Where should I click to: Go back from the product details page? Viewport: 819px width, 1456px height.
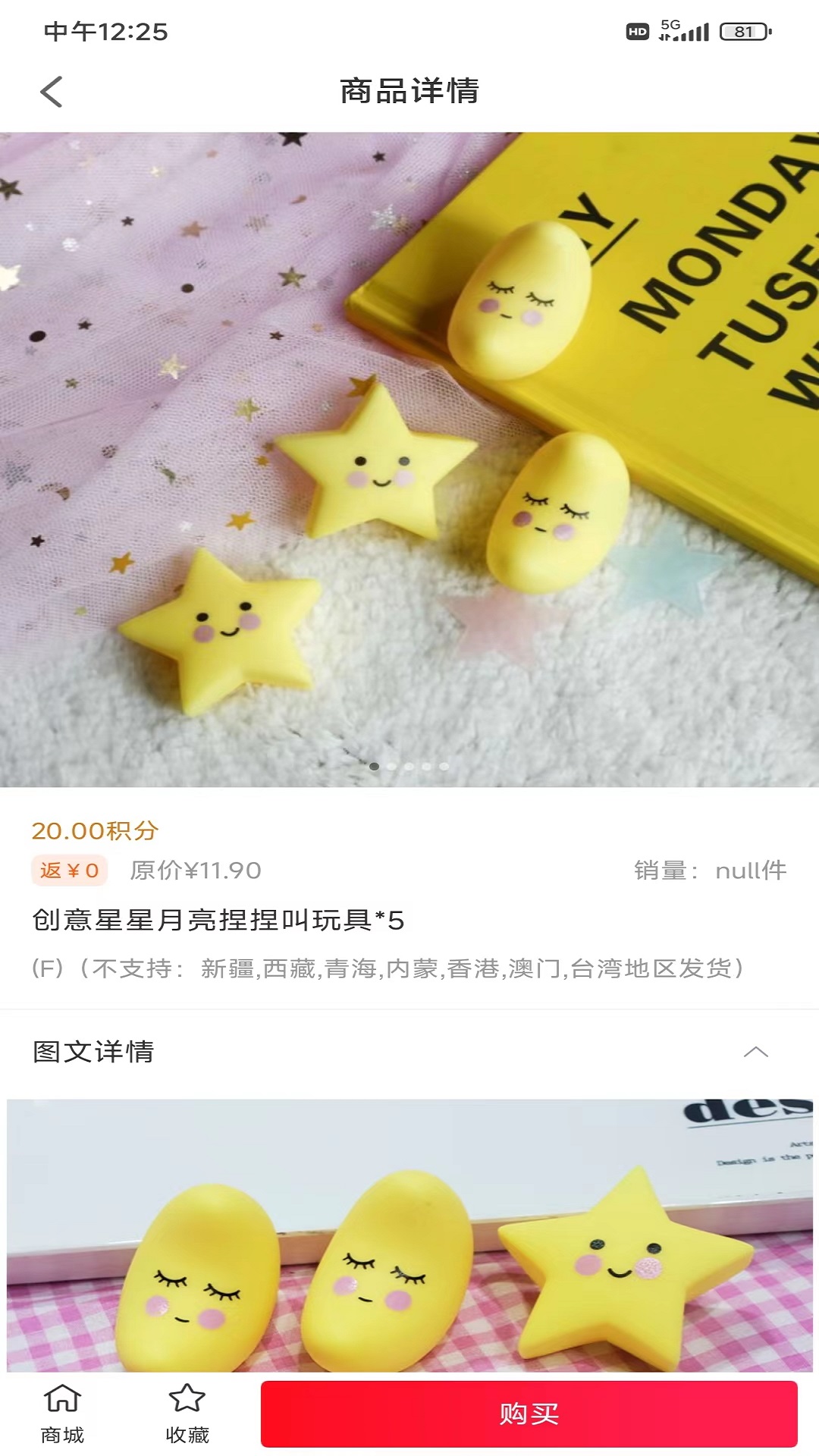pyautogui.click(x=51, y=92)
